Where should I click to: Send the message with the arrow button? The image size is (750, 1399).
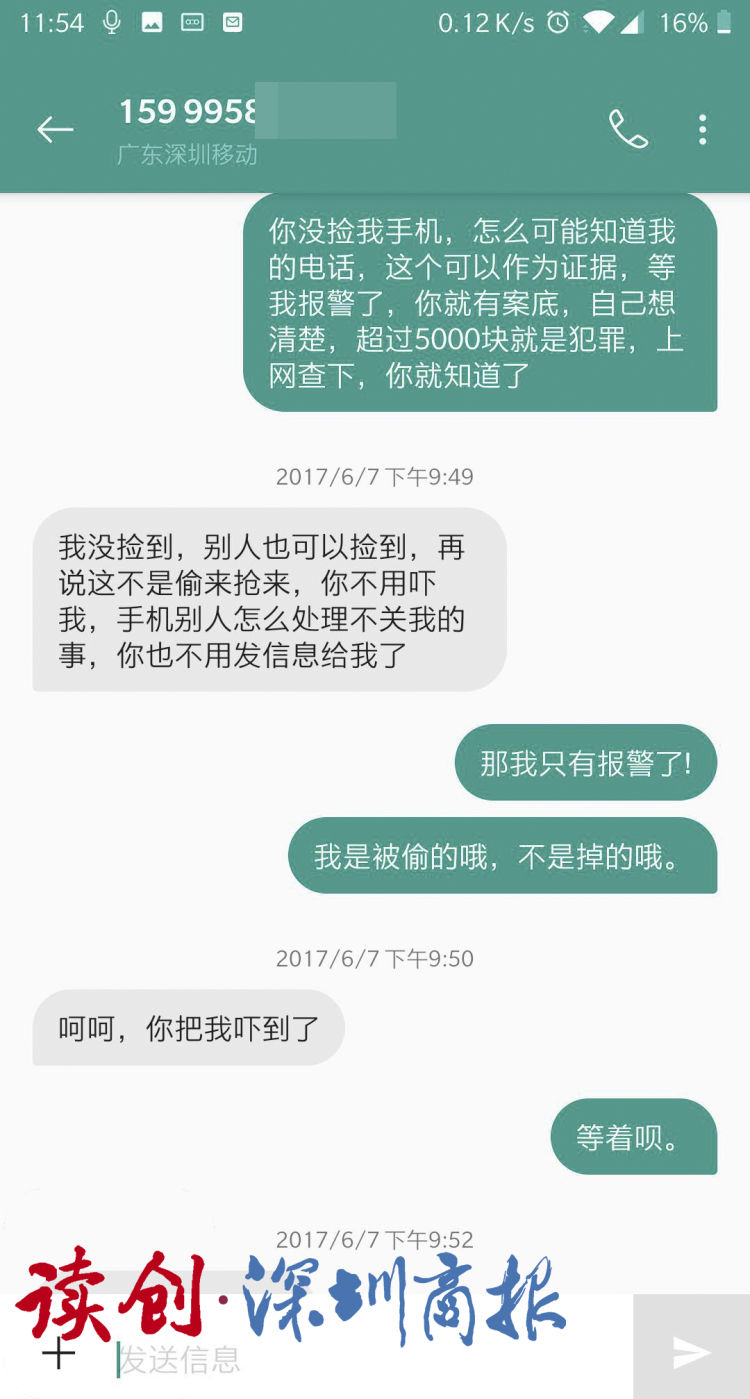point(691,1353)
